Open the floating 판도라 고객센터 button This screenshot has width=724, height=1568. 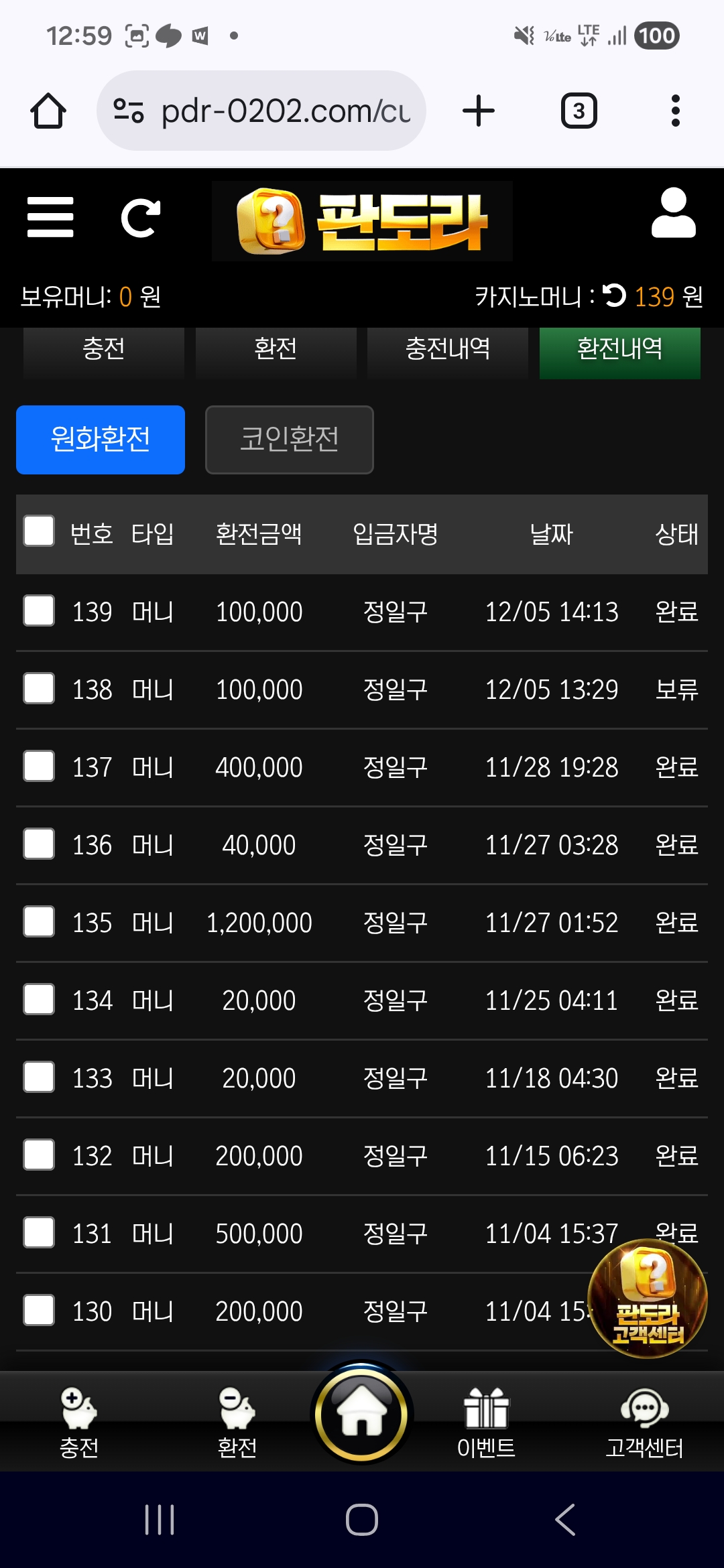coord(647,1299)
